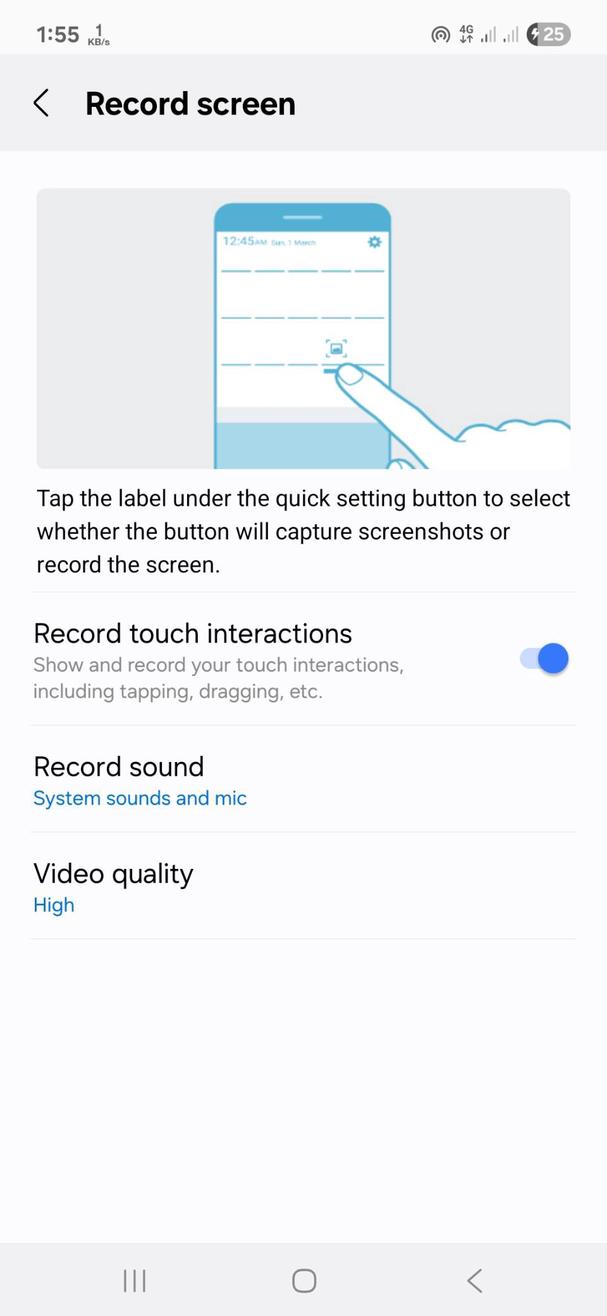This screenshot has width=607, height=1316.
Task: Disable Record touch interactions switch
Action: coord(544,659)
